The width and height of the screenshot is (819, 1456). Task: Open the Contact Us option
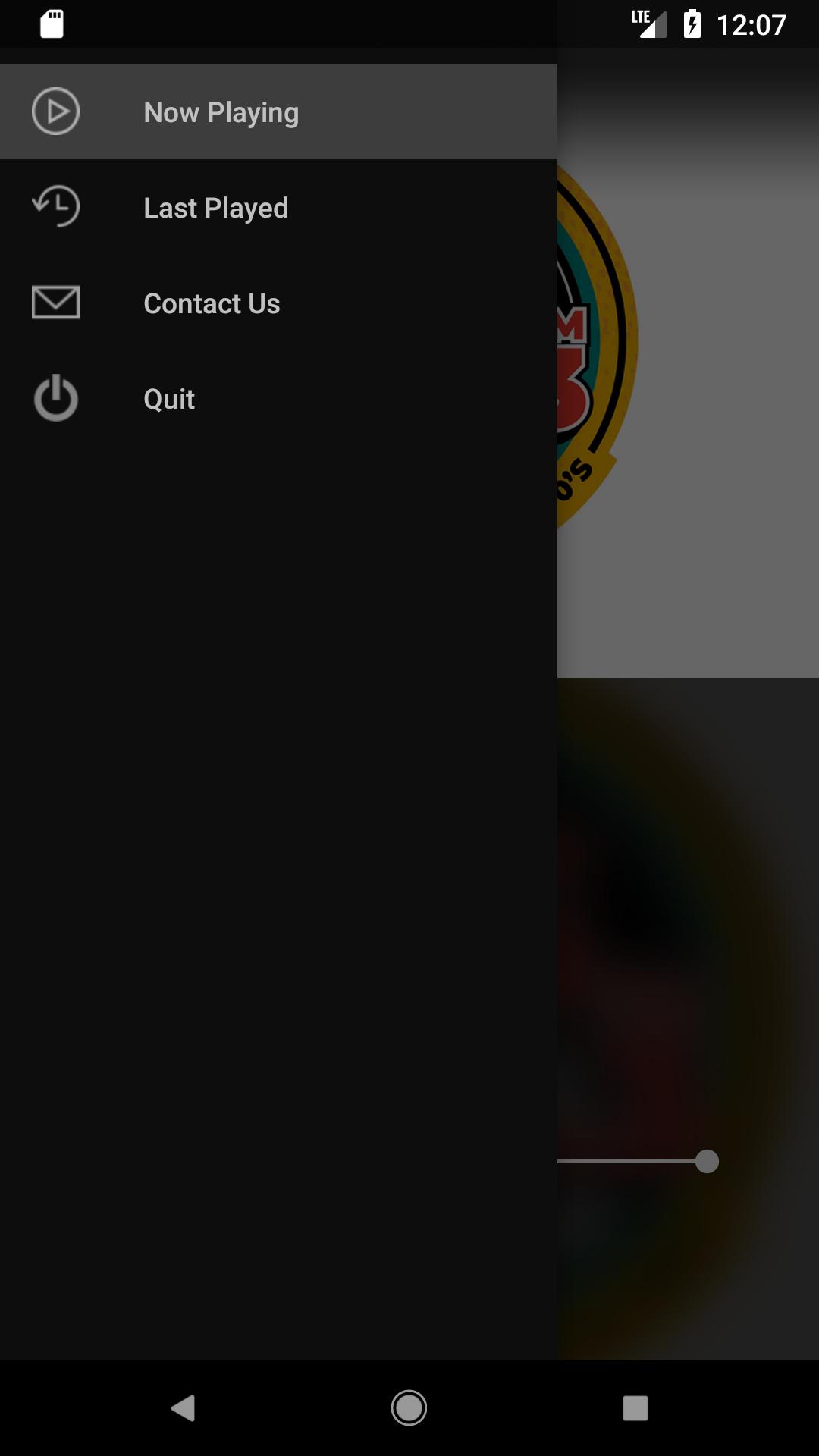278,303
